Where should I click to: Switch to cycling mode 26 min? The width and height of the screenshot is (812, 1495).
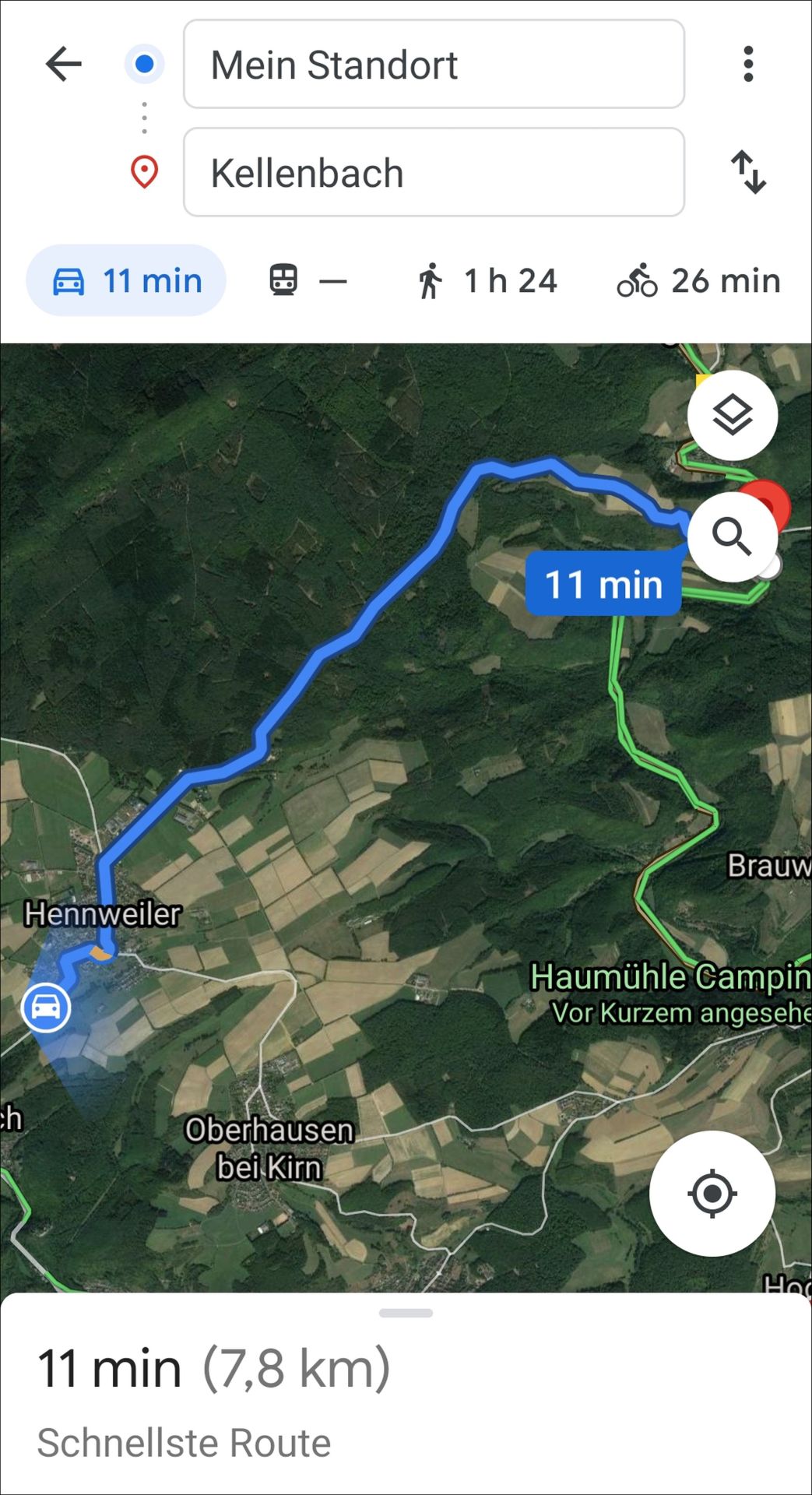tap(698, 280)
